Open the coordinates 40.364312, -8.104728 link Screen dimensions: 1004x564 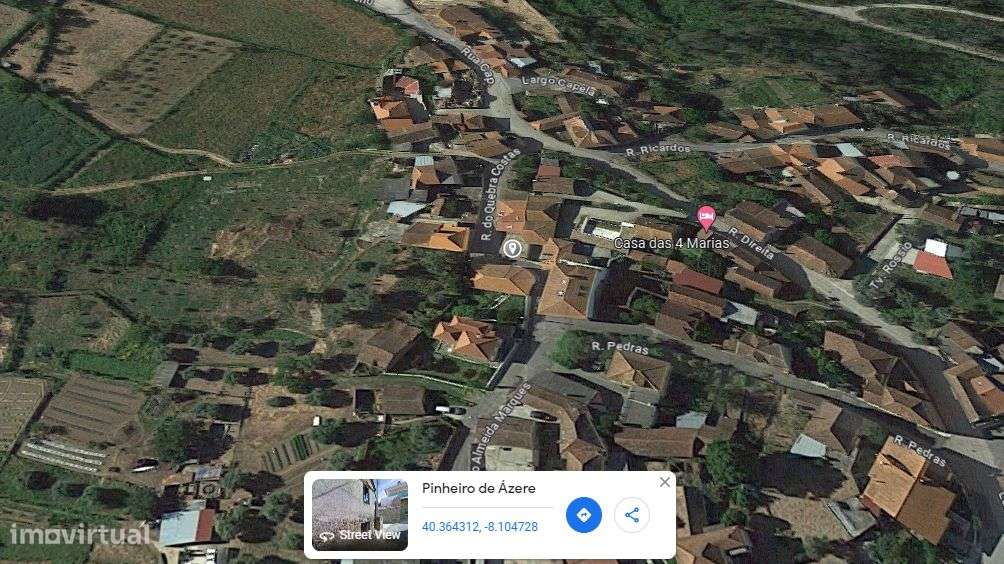click(479, 527)
